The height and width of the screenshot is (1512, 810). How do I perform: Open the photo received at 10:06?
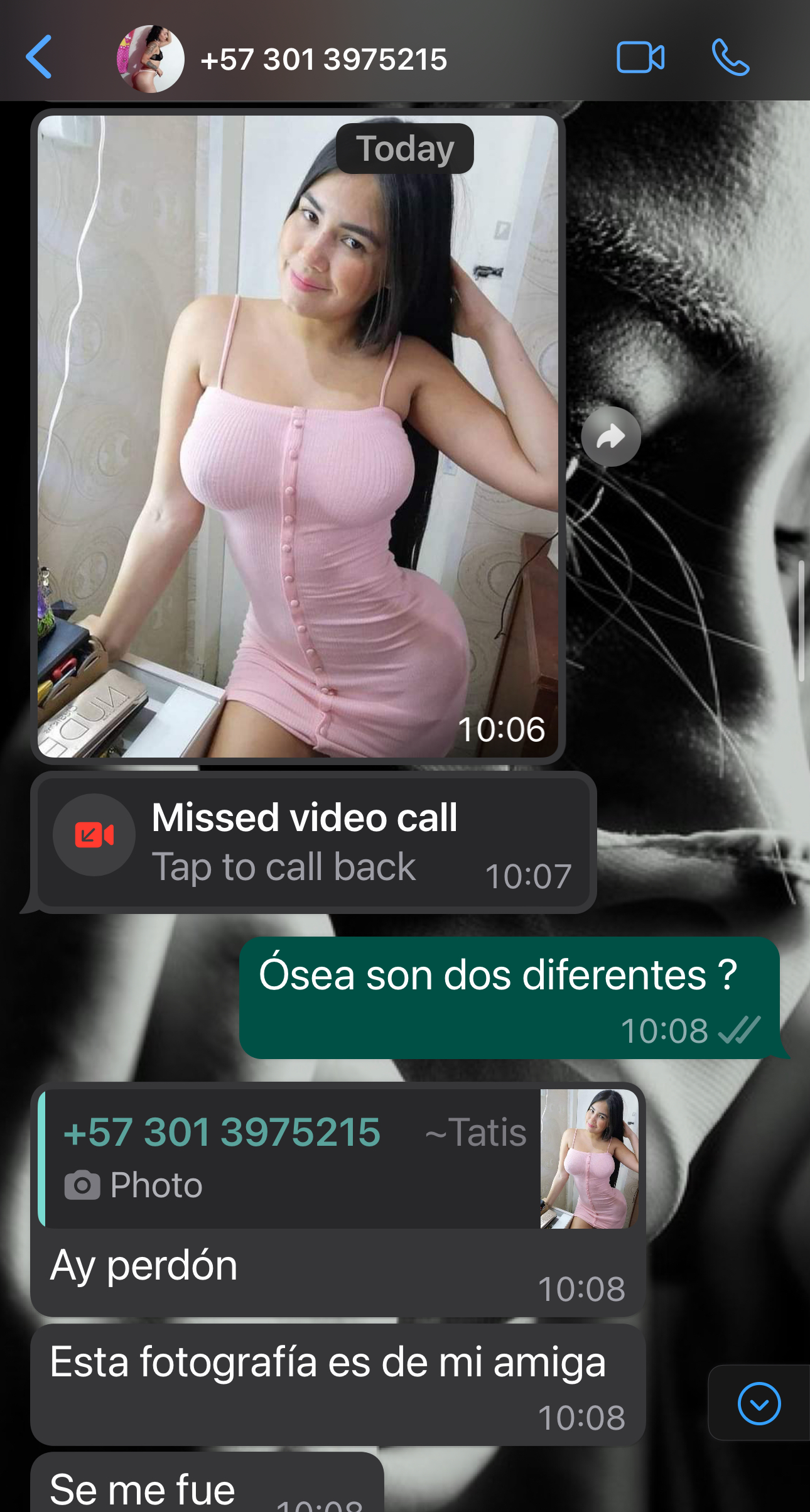coord(298,437)
